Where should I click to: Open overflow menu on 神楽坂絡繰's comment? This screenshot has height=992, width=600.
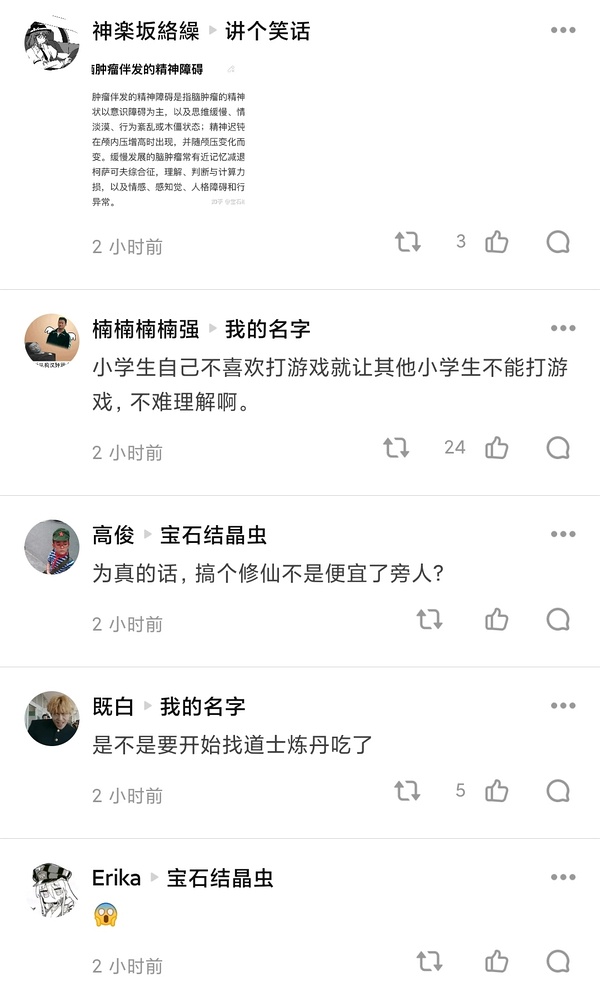point(563,31)
